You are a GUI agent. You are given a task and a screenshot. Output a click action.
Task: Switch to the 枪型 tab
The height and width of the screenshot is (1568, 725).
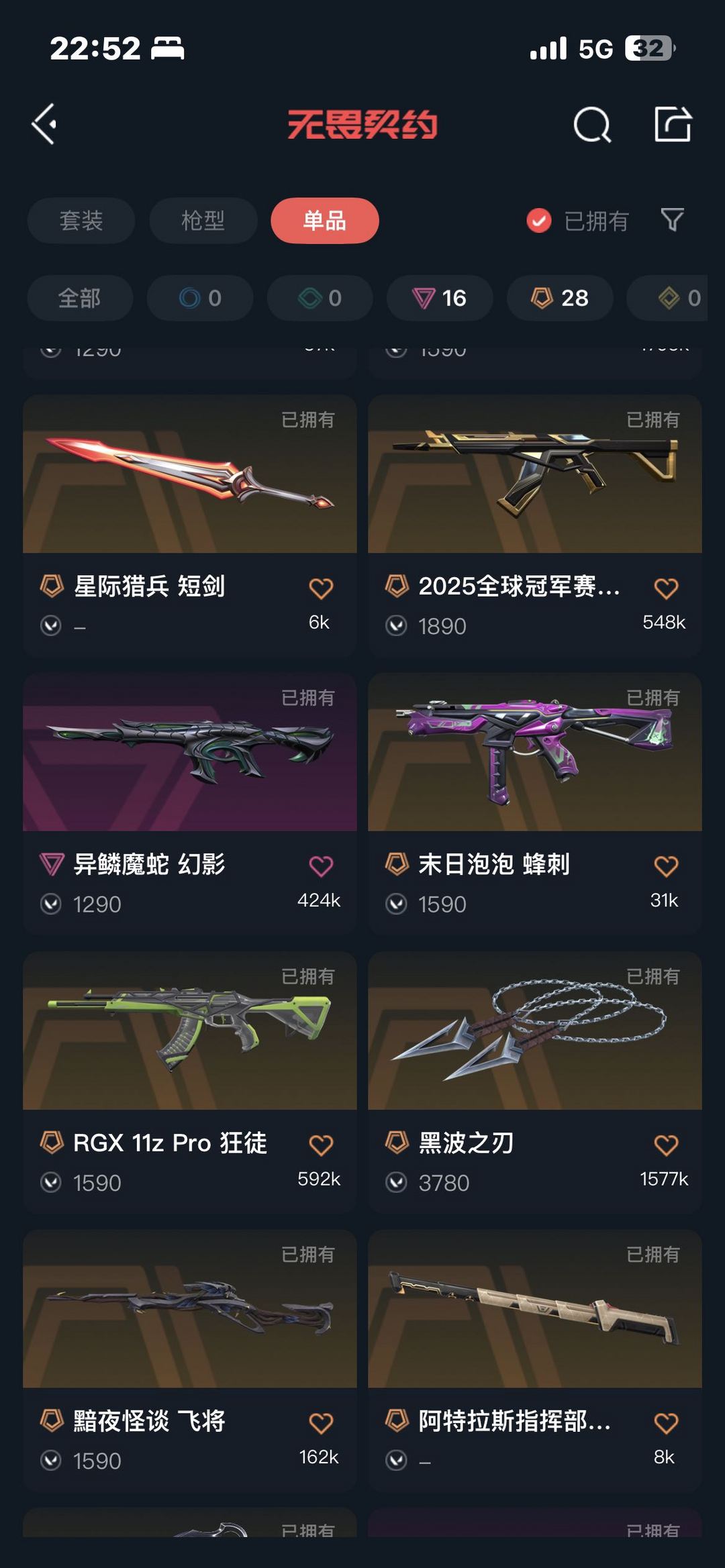coord(202,220)
